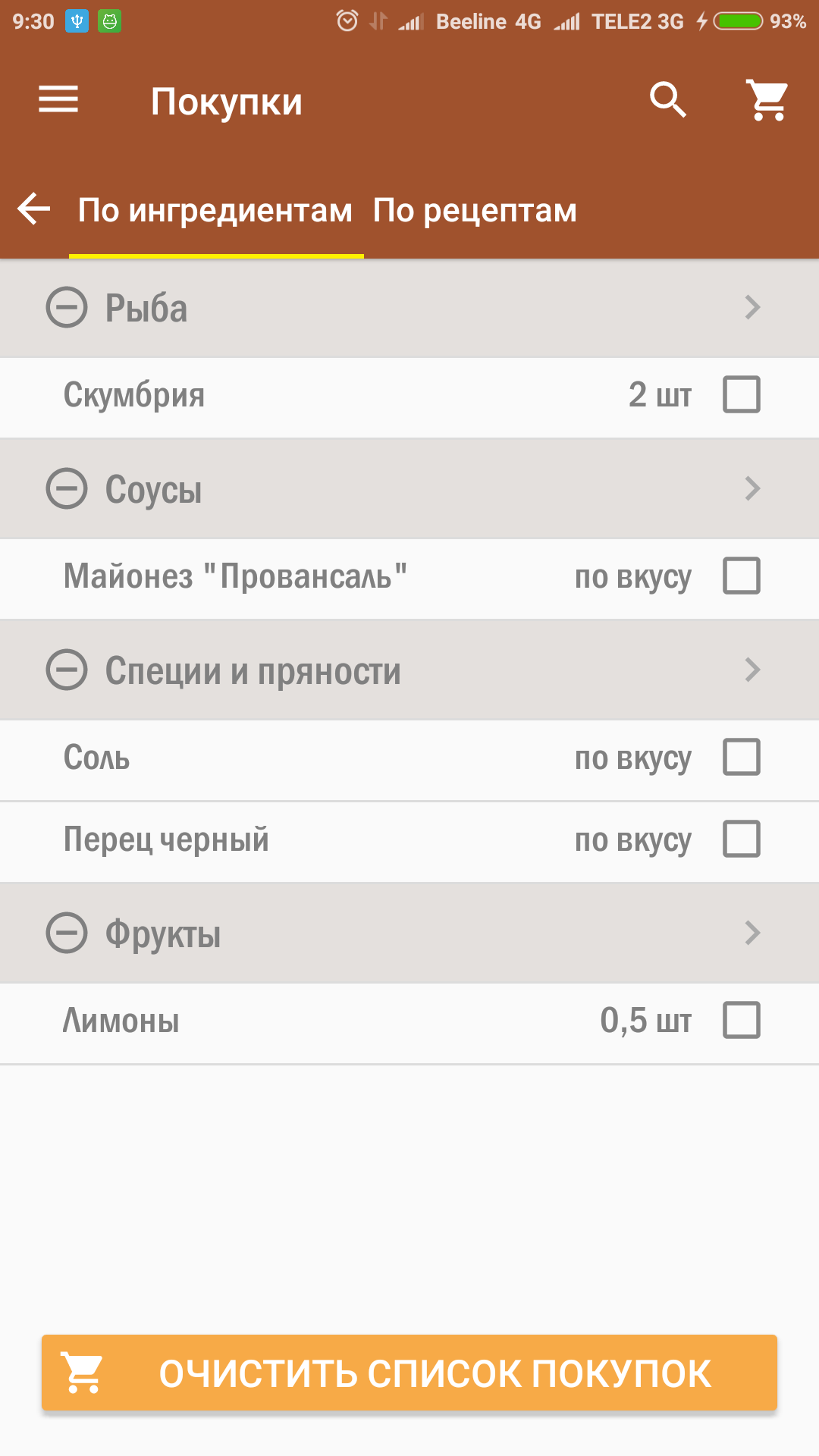Open the shopping cart icon in app bar

click(x=768, y=99)
